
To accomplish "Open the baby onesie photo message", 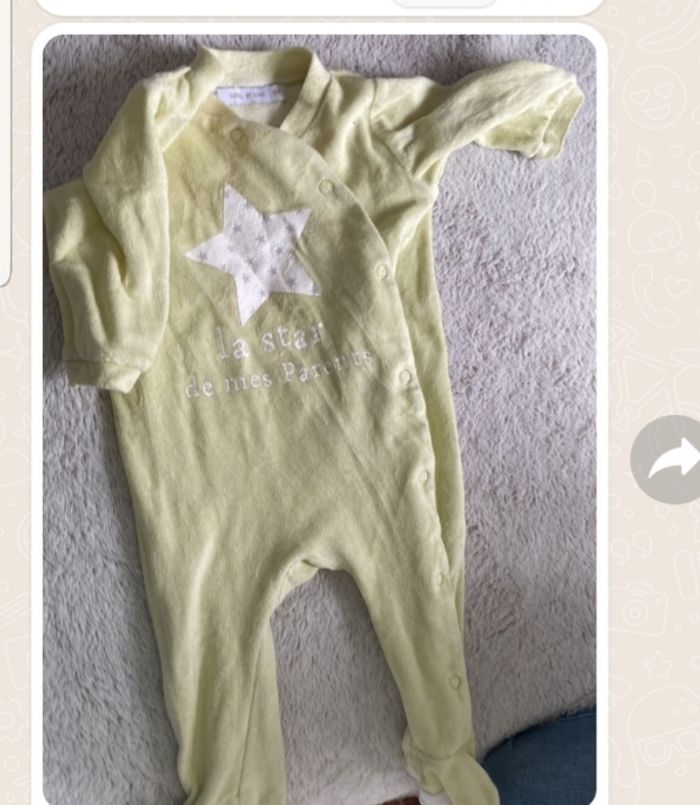I will coord(318,420).
